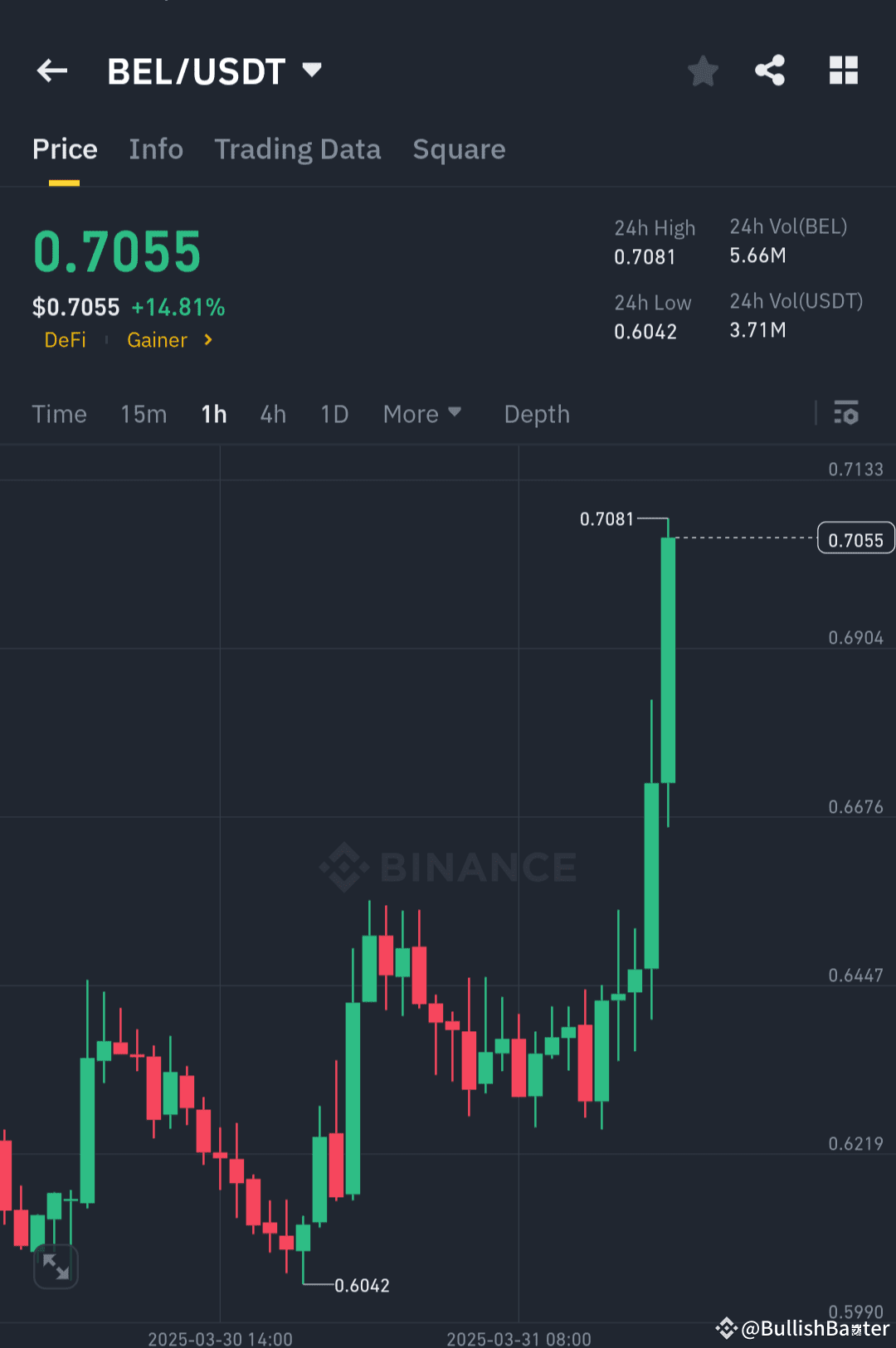Select the Time chart mode
Screen dimensions: 896x1348
[x=59, y=413]
